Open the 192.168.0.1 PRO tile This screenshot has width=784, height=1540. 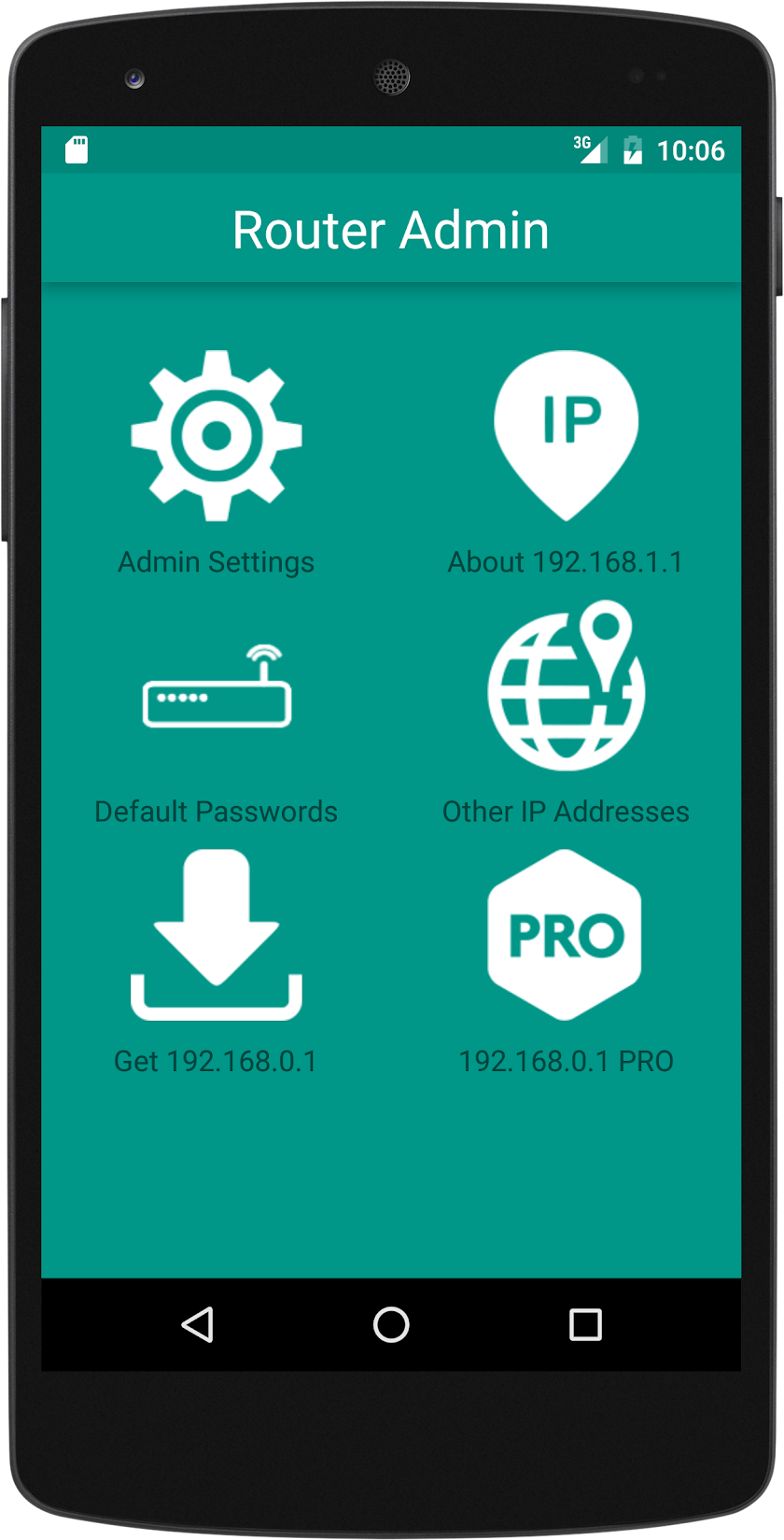[x=566, y=963]
